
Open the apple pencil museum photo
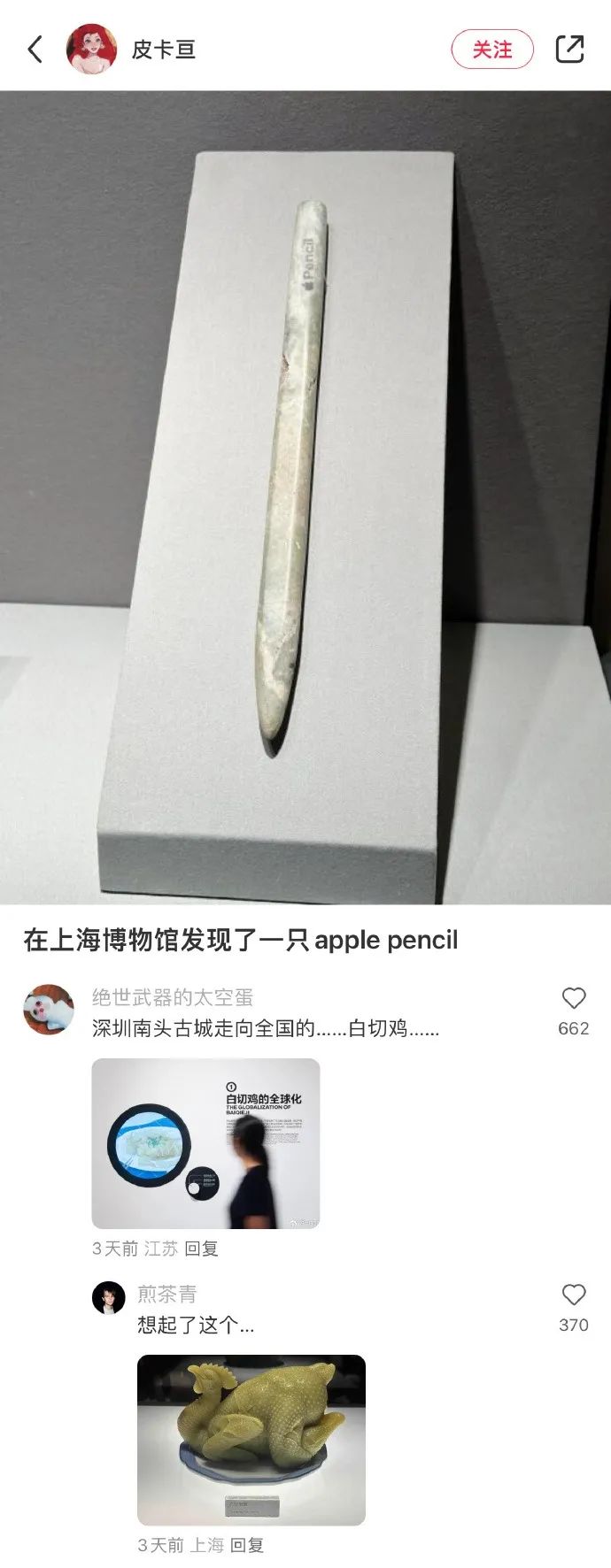click(305, 496)
